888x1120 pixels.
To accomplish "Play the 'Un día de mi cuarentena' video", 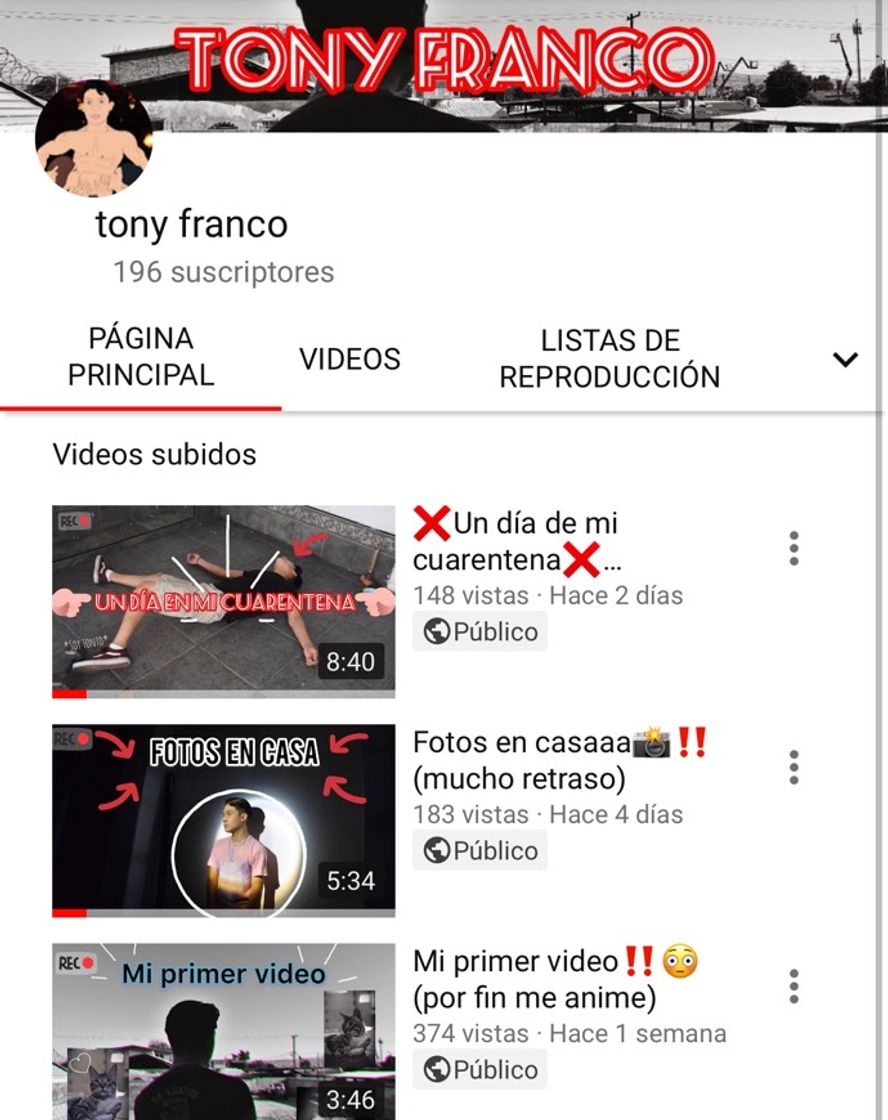I will (x=223, y=600).
